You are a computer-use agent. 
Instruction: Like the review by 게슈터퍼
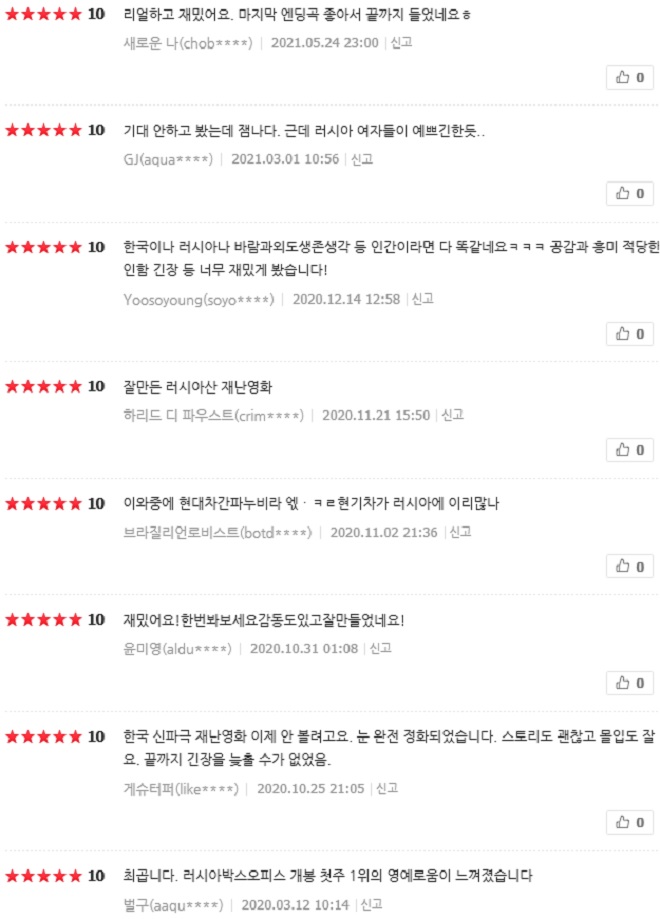pyautogui.click(x=630, y=822)
